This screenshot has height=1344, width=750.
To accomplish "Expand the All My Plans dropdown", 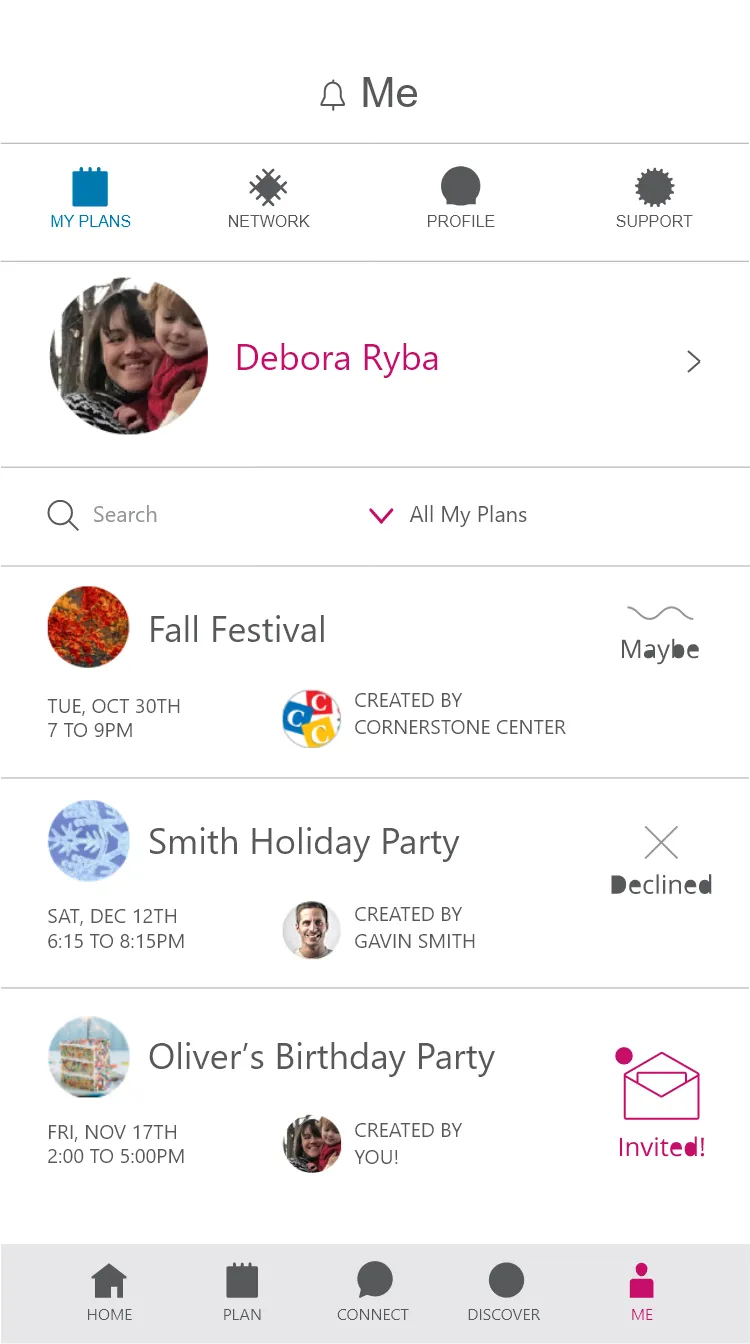I will pos(448,515).
